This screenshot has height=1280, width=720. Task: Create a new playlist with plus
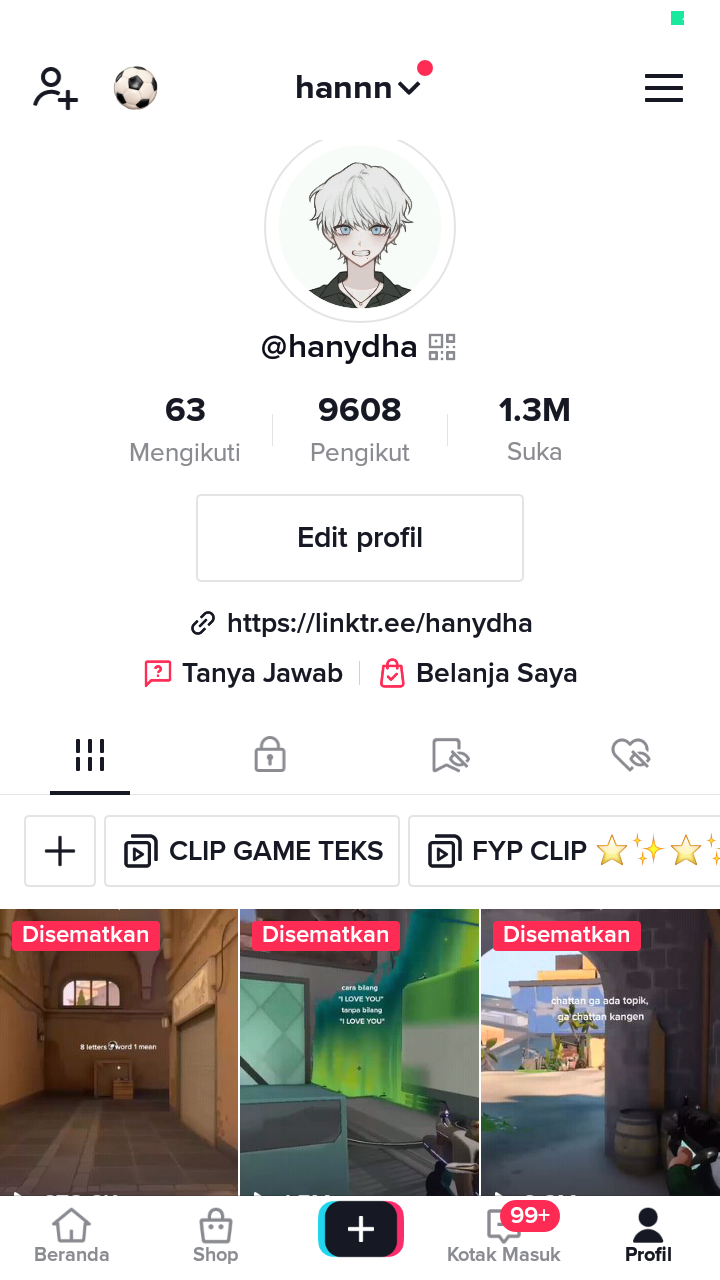(60, 851)
